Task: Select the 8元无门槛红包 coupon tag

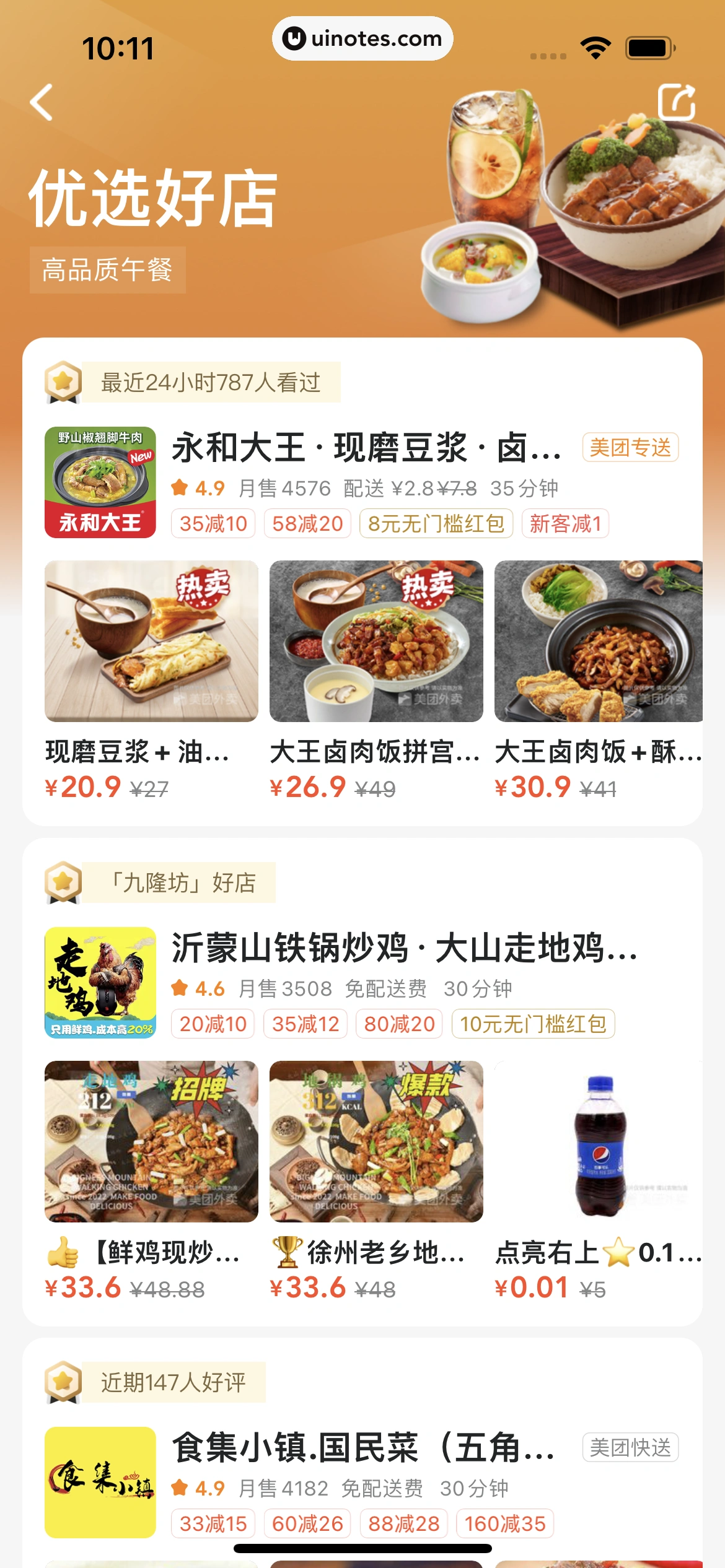Action: pyautogui.click(x=435, y=523)
